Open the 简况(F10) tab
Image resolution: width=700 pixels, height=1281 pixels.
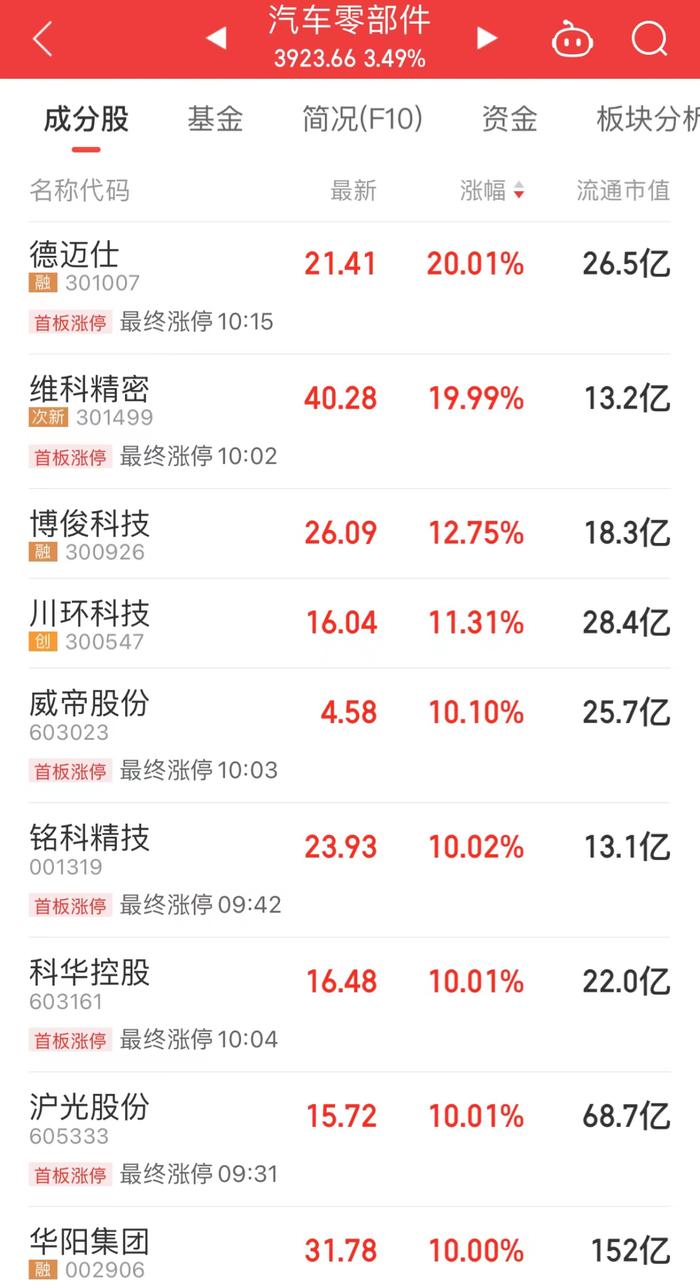tap(363, 120)
